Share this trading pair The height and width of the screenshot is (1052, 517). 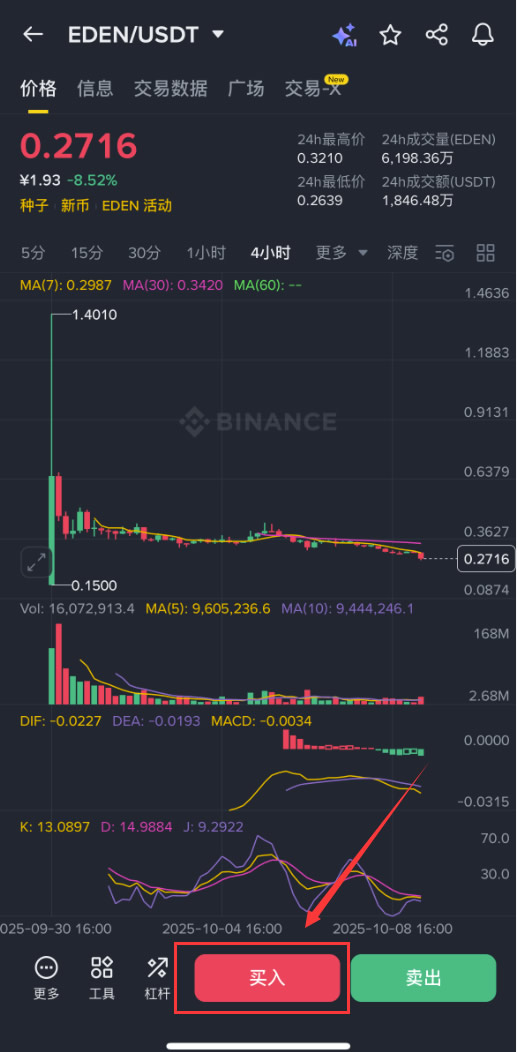click(437, 35)
